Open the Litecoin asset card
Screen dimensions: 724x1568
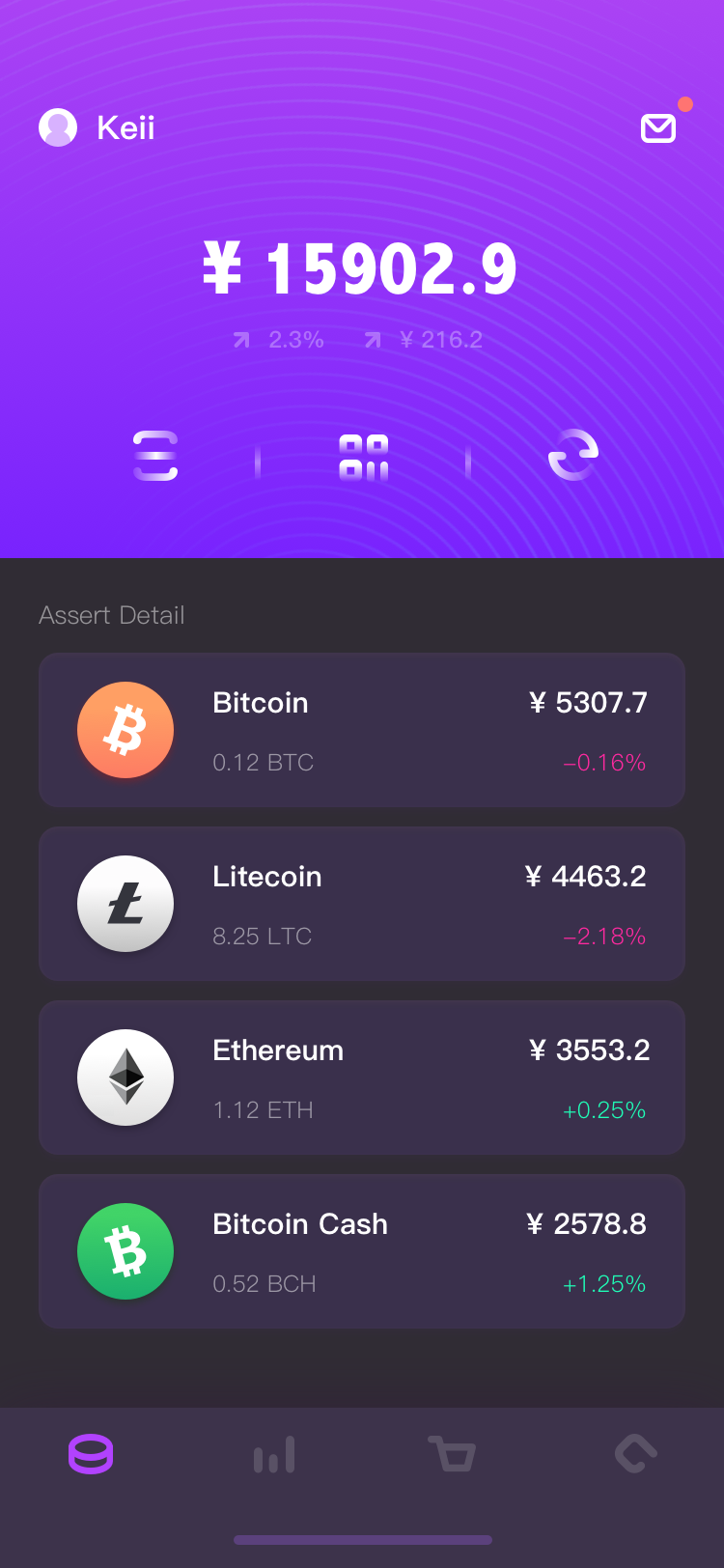pyautogui.click(x=362, y=904)
